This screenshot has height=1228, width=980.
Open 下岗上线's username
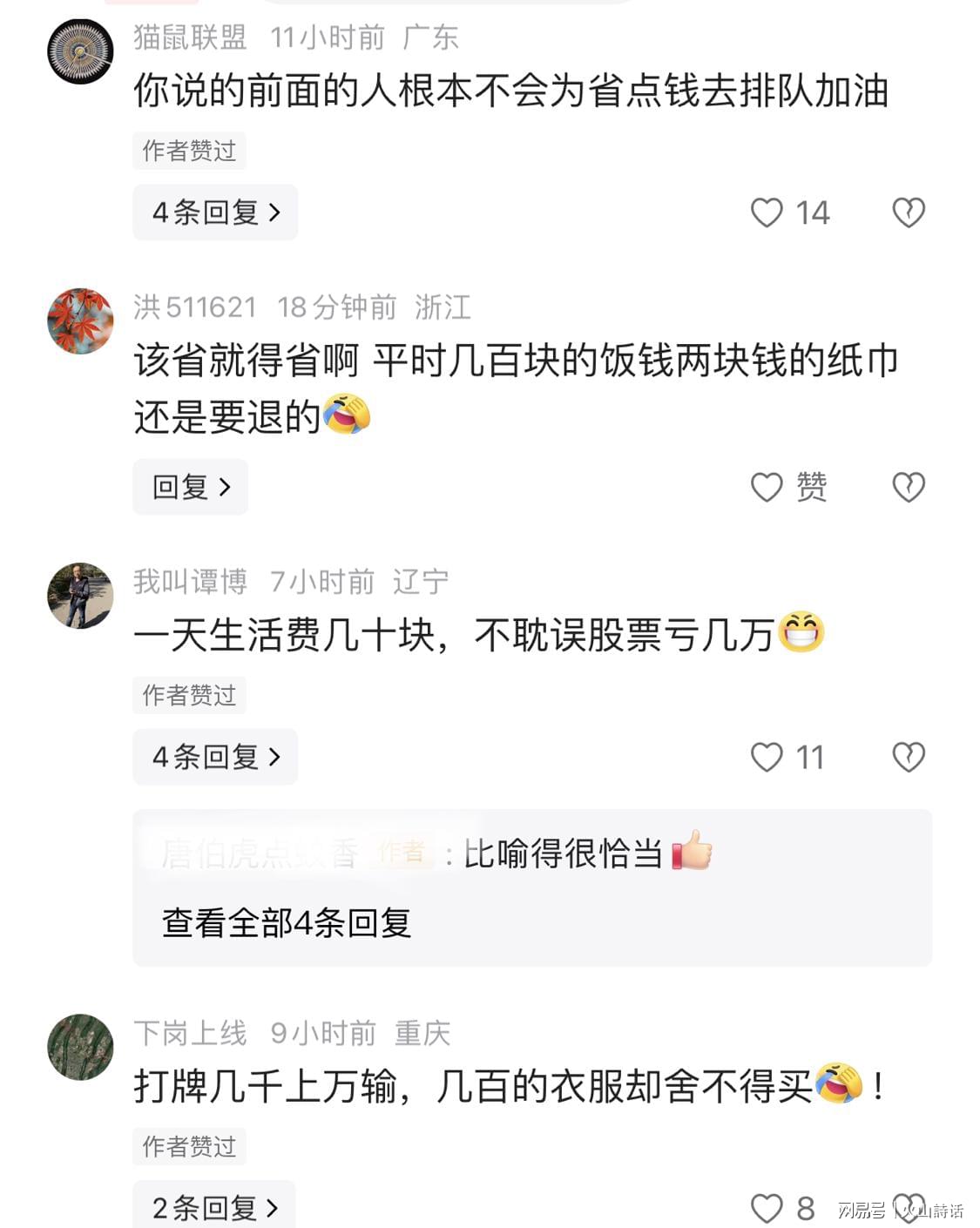[x=190, y=1034]
